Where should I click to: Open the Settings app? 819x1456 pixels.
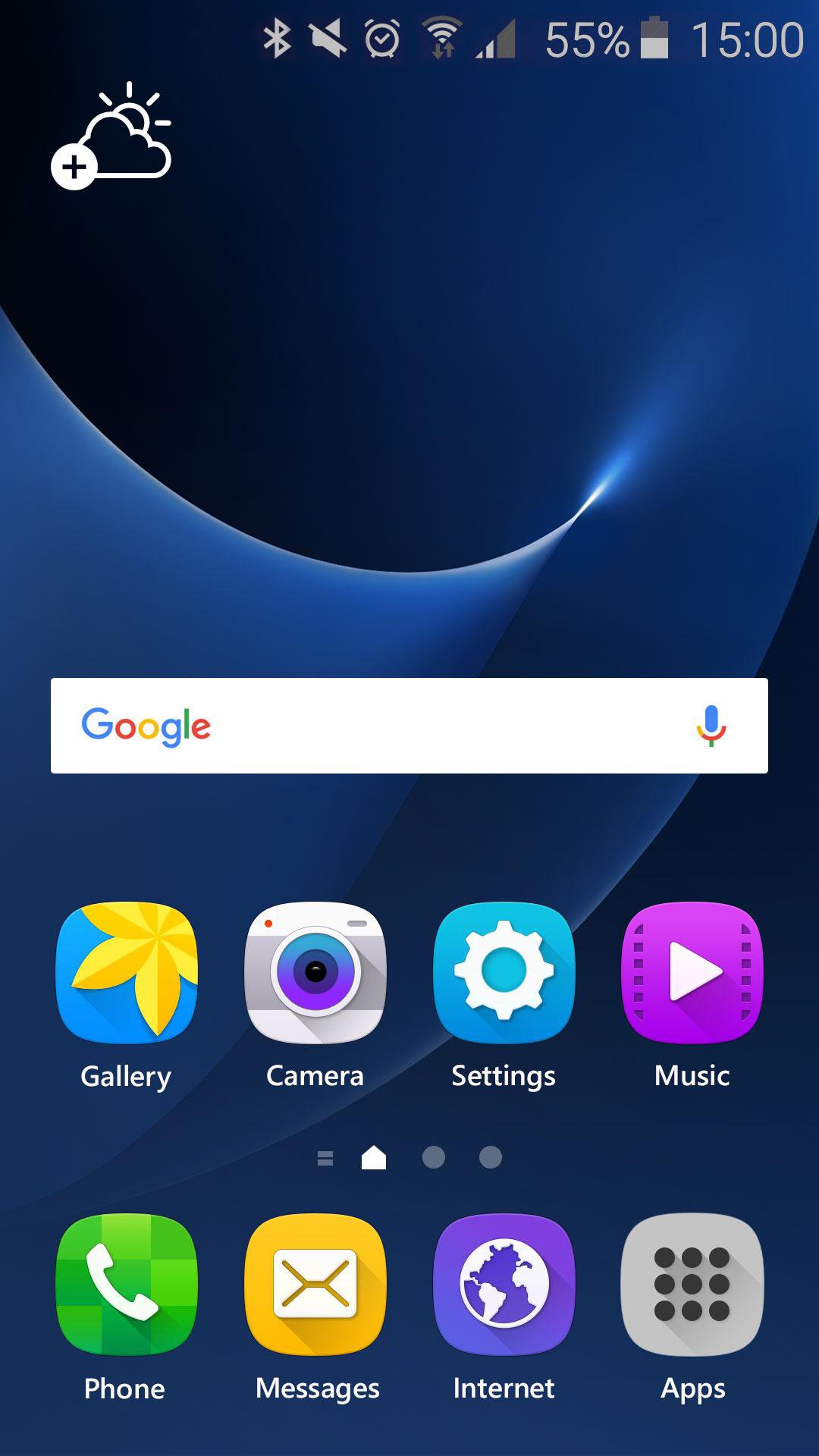[x=504, y=996]
